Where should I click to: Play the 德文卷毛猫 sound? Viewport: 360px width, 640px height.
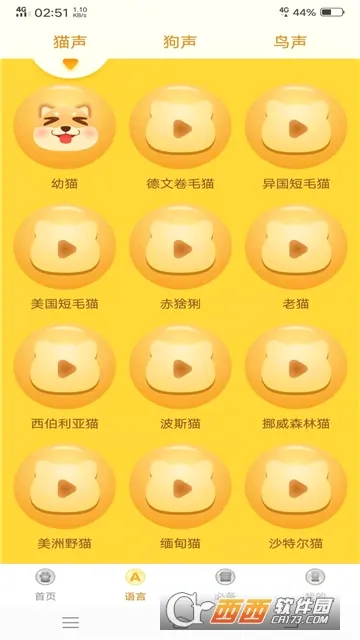click(x=180, y=127)
